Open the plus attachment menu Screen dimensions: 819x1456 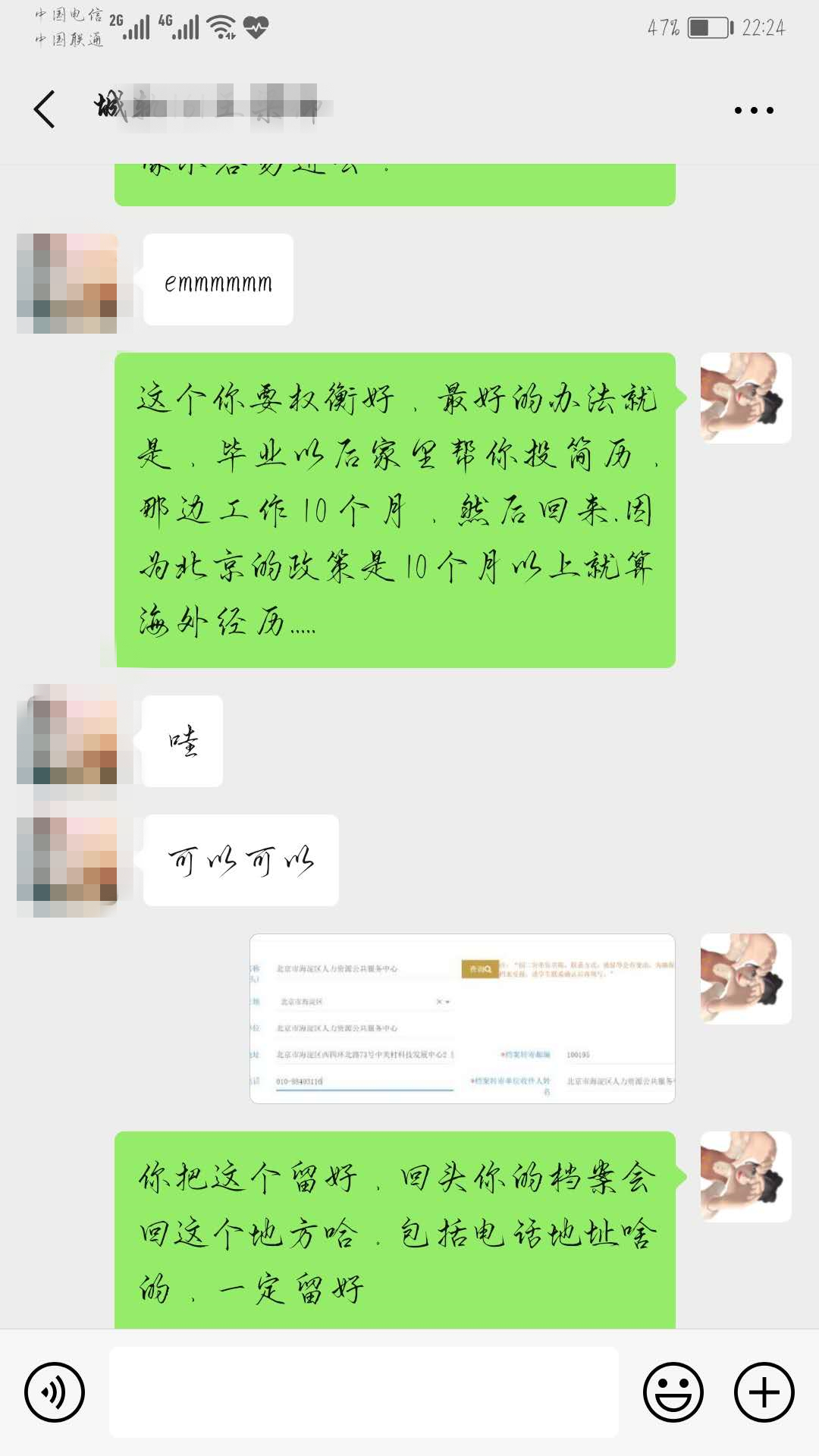pyautogui.click(x=764, y=1392)
